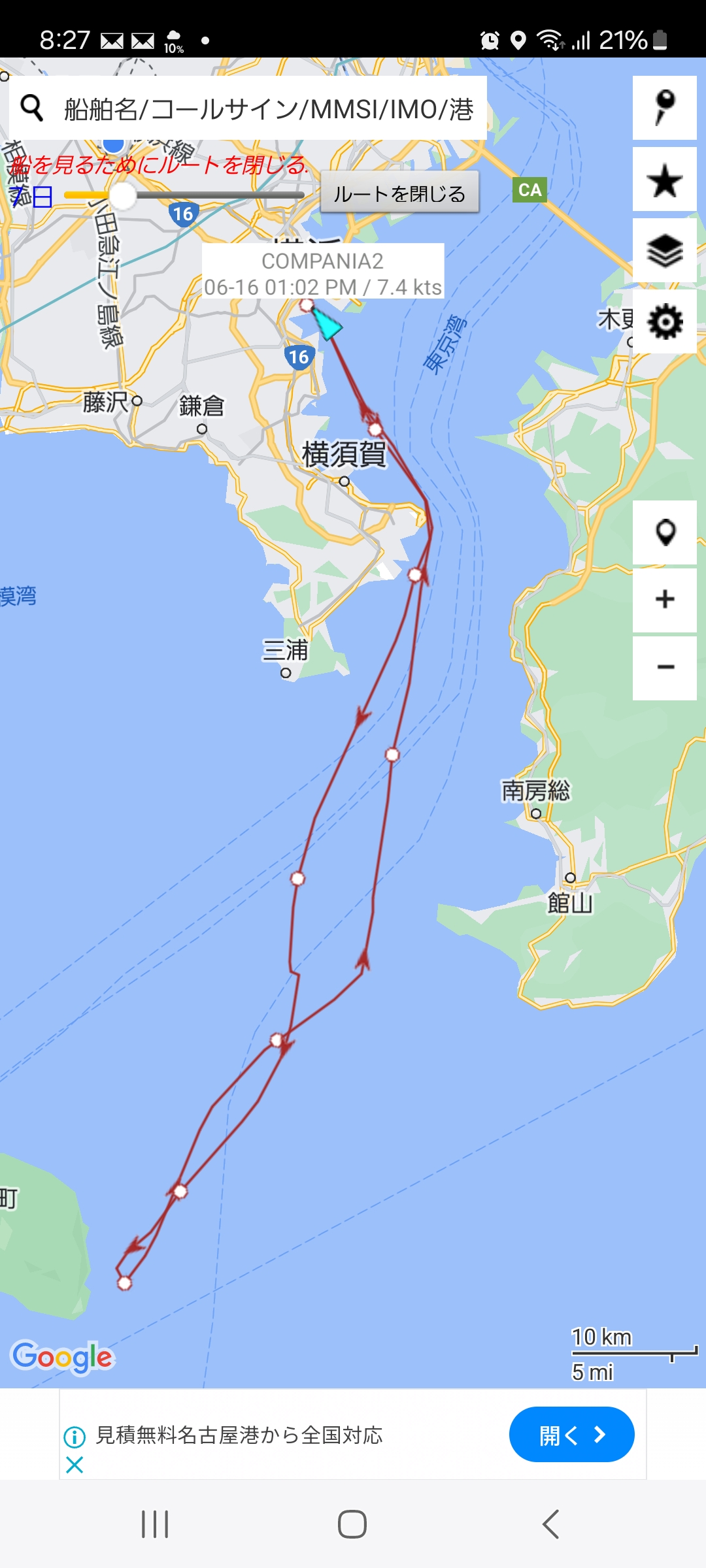Image resolution: width=706 pixels, height=1568 pixels.
Task: Open the favorites star
Action: [665, 180]
